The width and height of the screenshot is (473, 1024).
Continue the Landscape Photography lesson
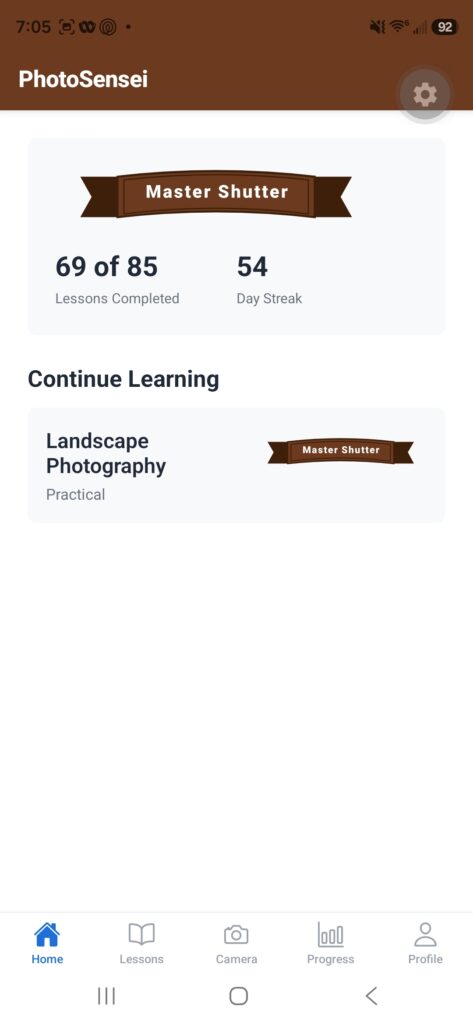[x=236, y=466]
